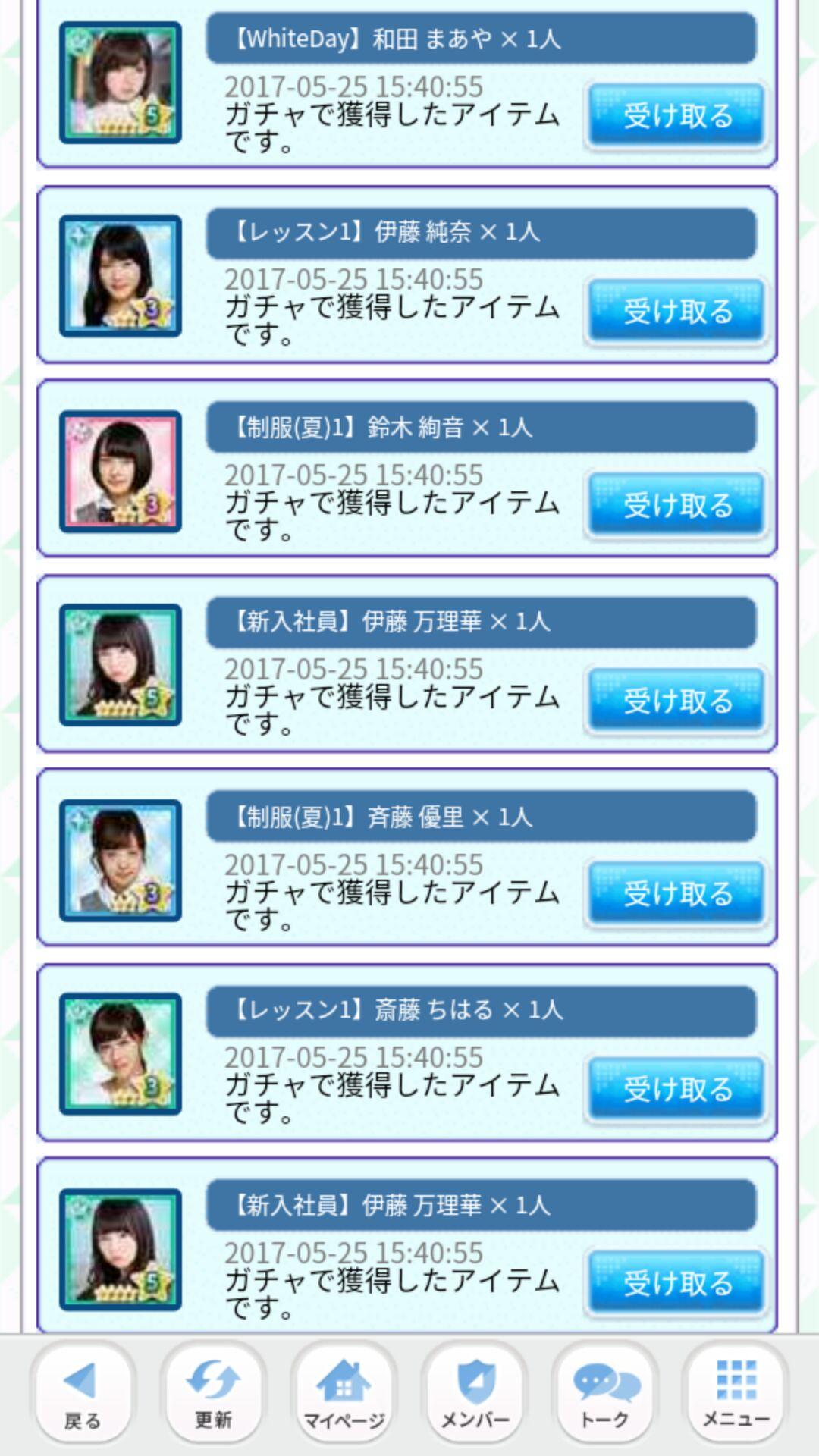Tap 受け取る for 【WhiteDay】和田 まあや
The height and width of the screenshot is (1456, 819).
pos(676,116)
